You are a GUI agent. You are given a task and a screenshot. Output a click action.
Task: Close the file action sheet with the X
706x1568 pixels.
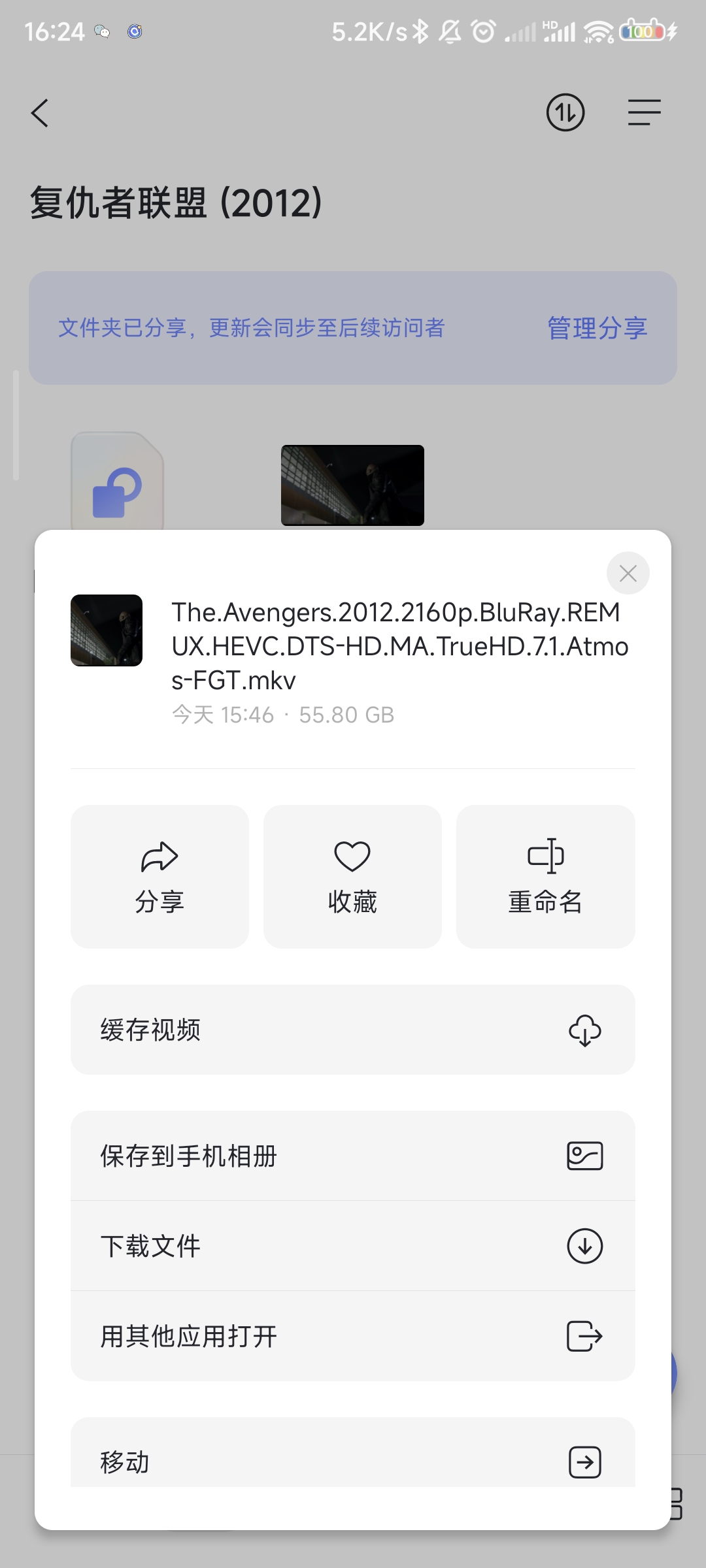pyautogui.click(x=627, y=573)
